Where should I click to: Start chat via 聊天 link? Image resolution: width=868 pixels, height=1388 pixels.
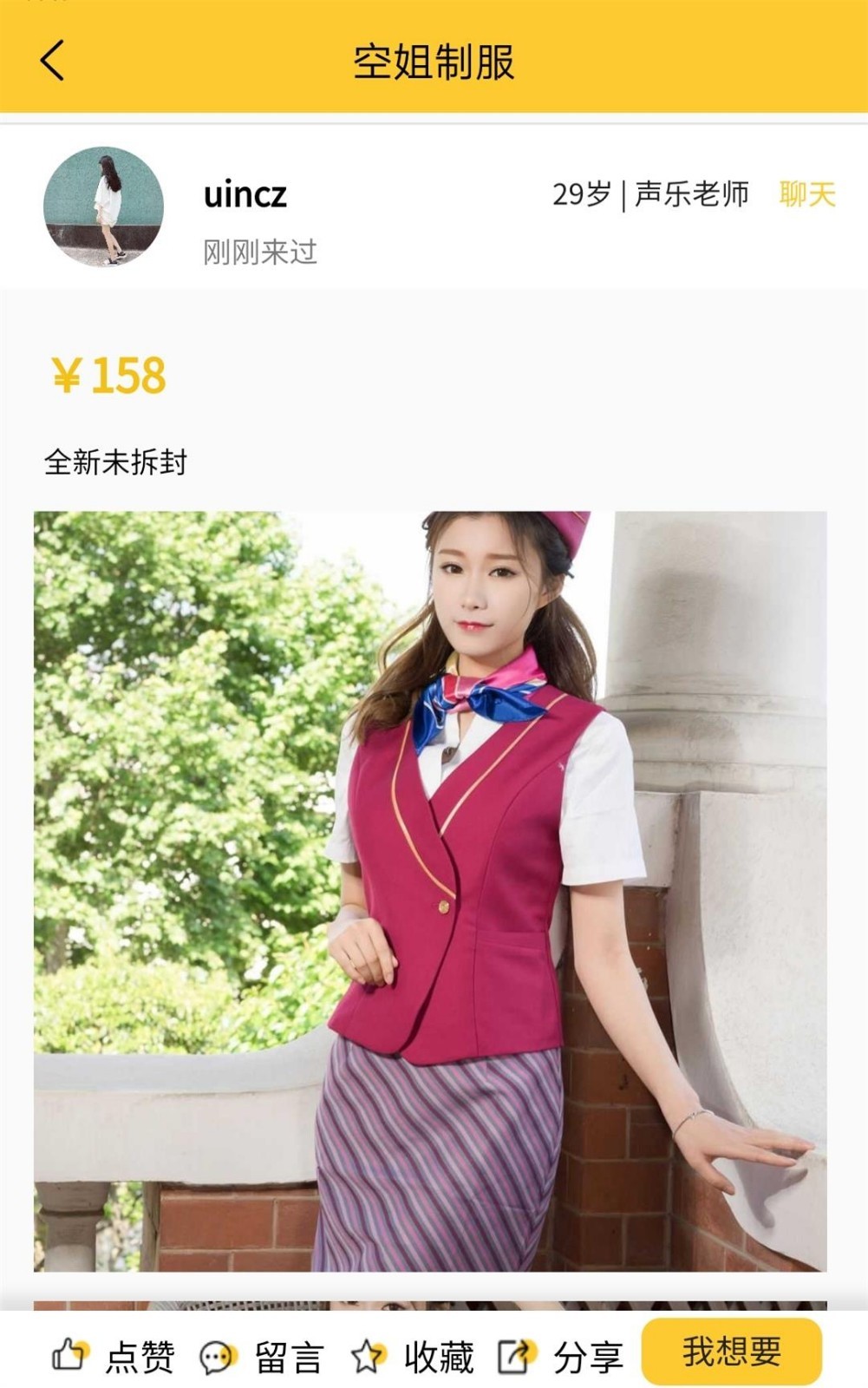pos(806,194)
